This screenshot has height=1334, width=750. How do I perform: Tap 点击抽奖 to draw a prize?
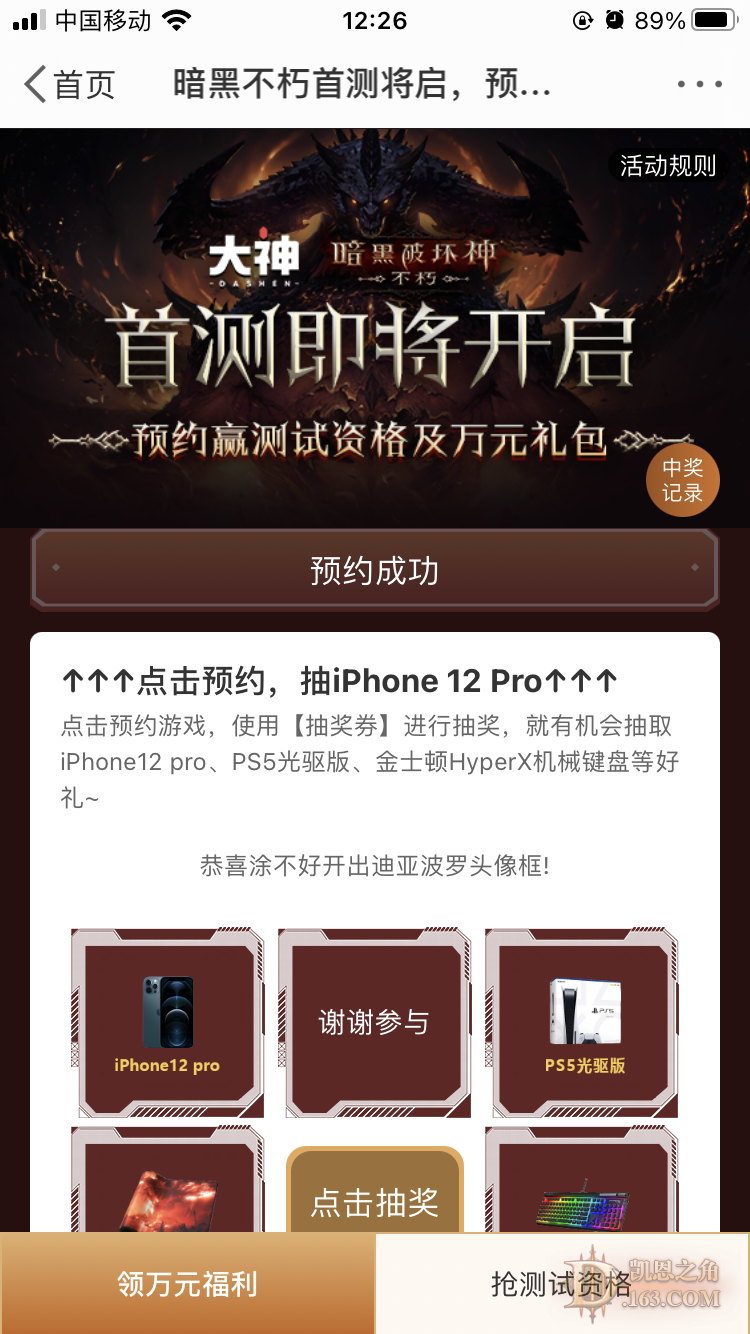375,1200
